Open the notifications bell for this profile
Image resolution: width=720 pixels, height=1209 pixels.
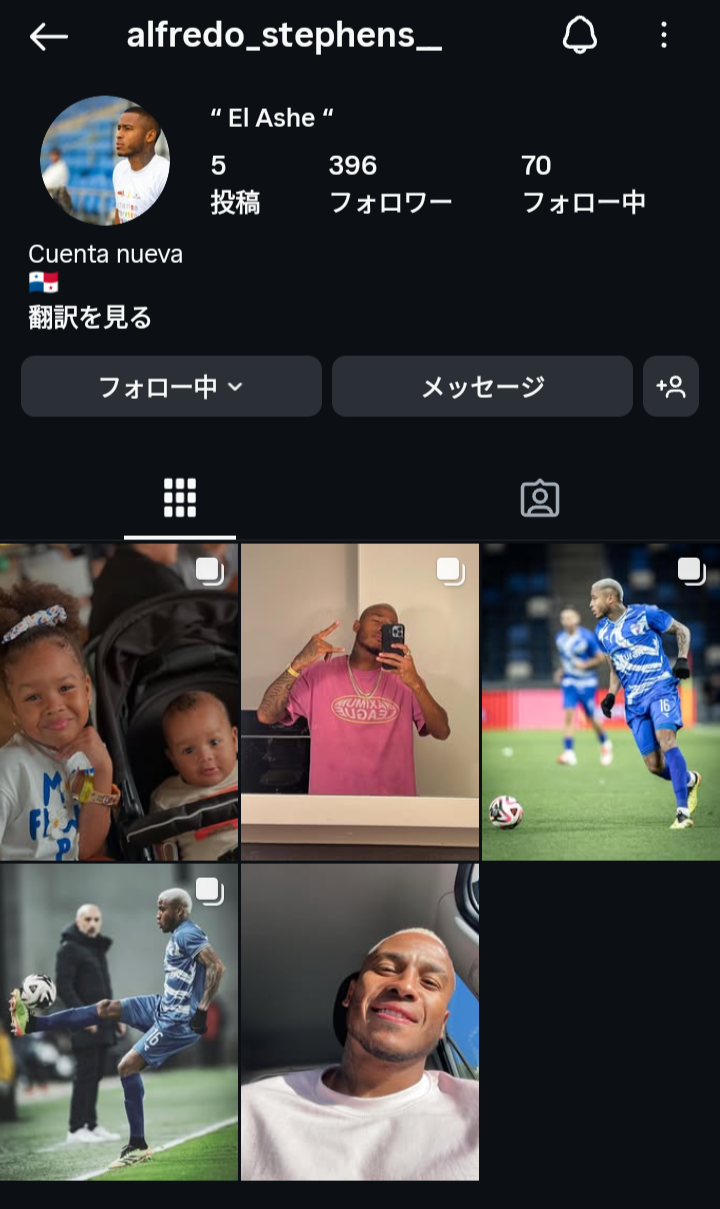click(579, 36)
